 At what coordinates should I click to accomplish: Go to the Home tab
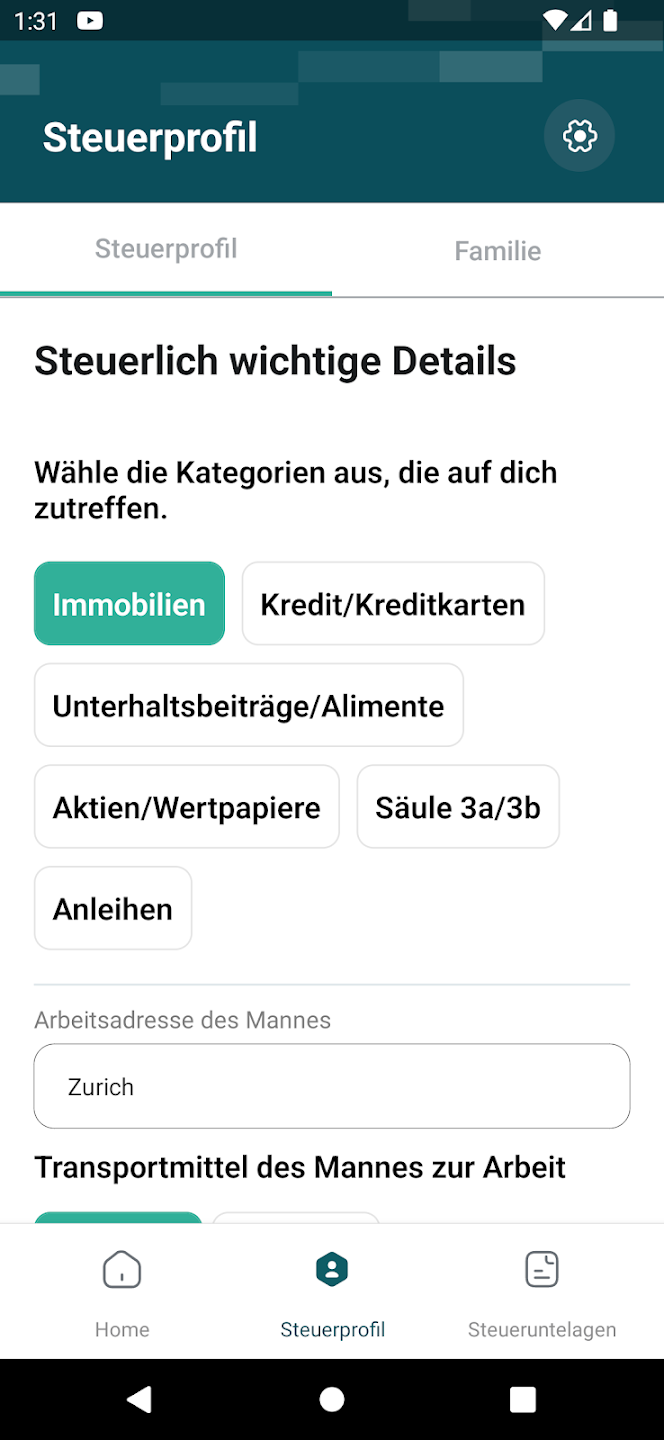point(122,1290)
